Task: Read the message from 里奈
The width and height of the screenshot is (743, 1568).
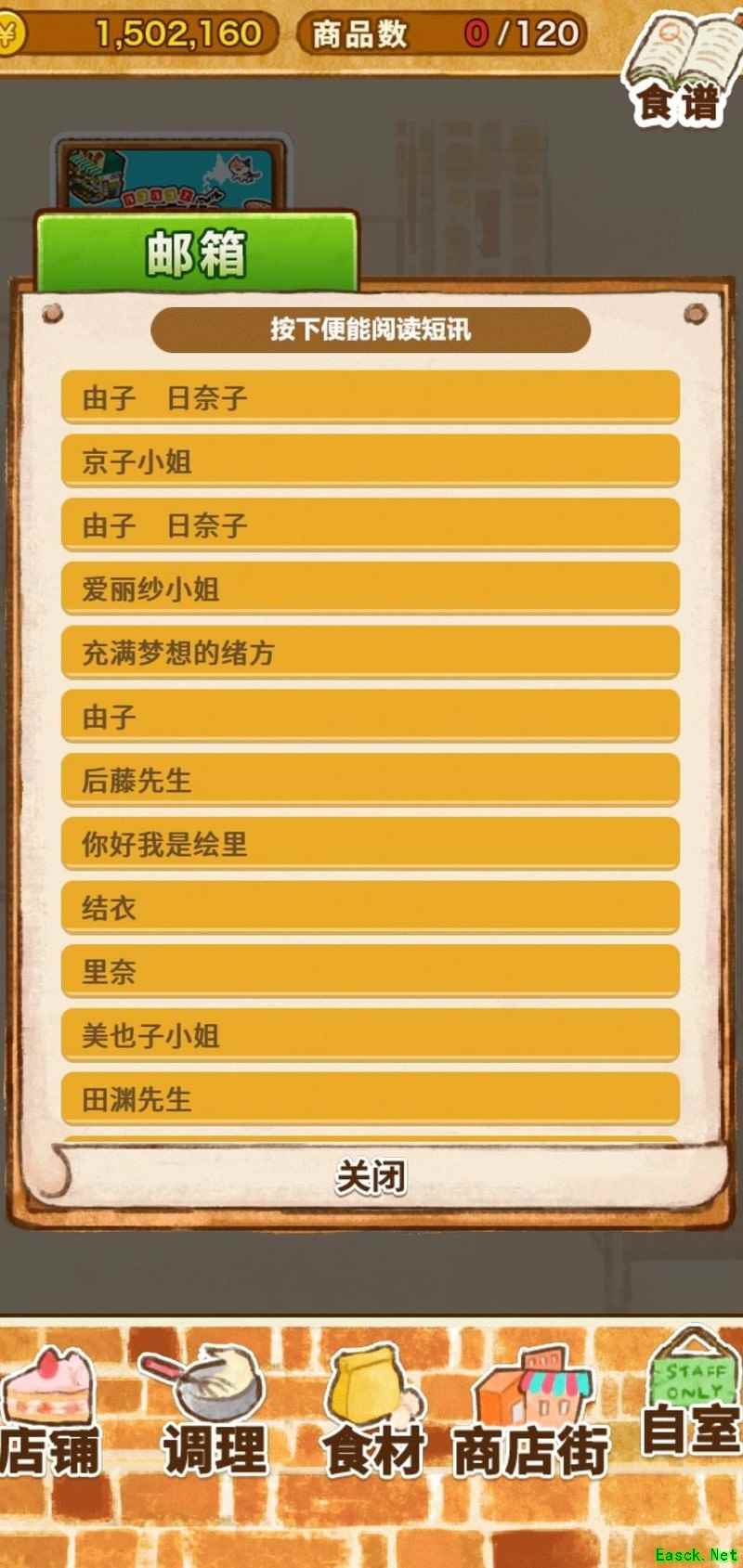Action: coord(370,971)
